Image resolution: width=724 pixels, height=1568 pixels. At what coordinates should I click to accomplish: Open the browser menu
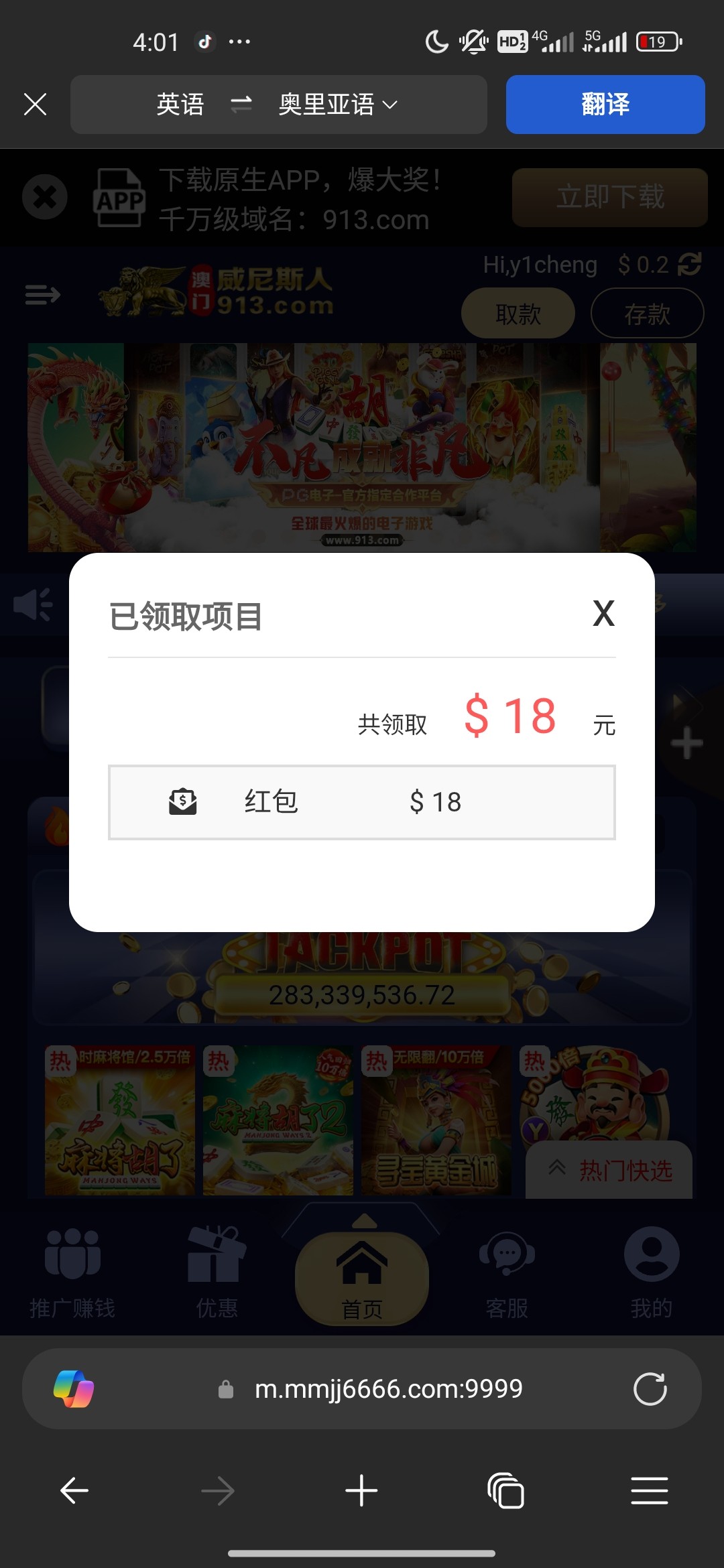[649, 1491]
